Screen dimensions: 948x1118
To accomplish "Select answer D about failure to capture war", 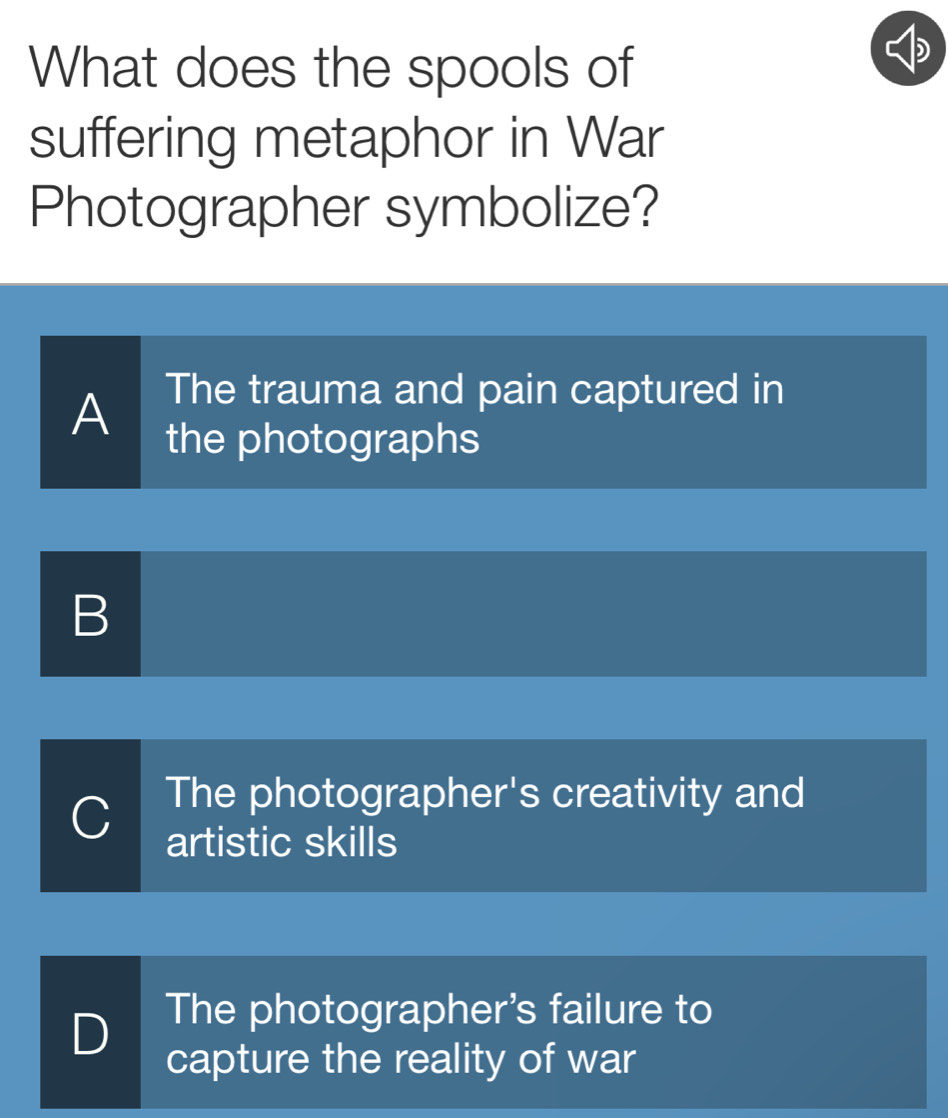I will [483, 1032].
